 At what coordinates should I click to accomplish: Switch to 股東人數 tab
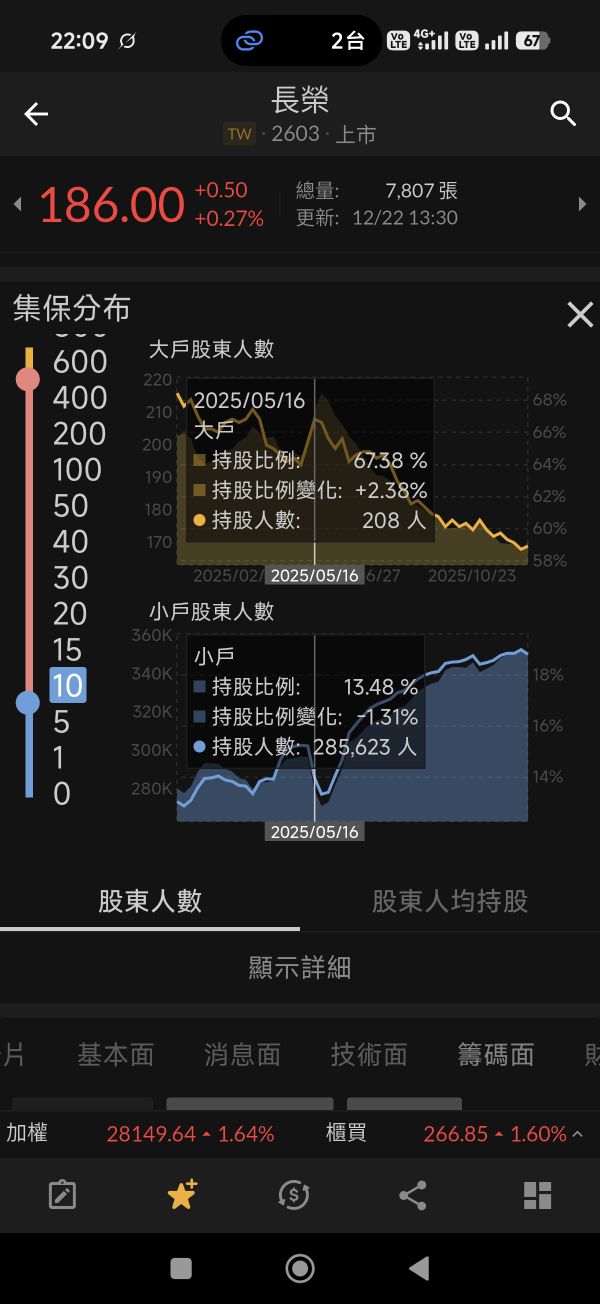[150, 901]
